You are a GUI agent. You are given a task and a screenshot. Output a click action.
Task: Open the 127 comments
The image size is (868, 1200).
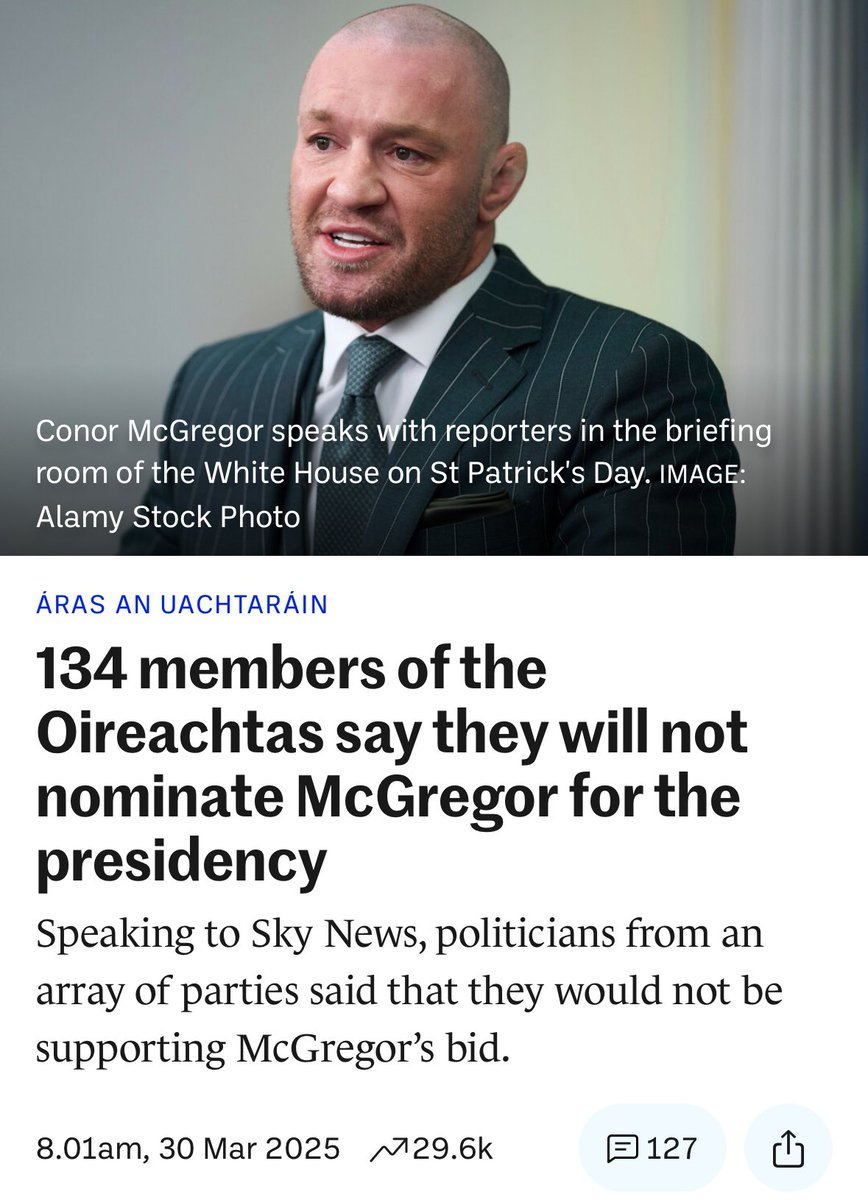click(652, 1148)
